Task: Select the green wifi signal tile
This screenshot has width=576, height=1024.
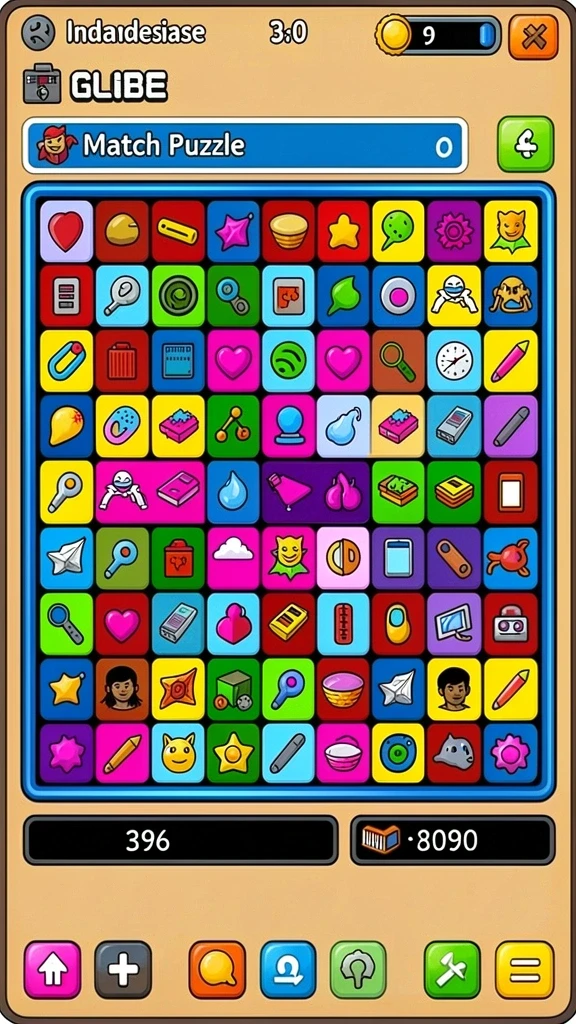Action: point(288,360)
